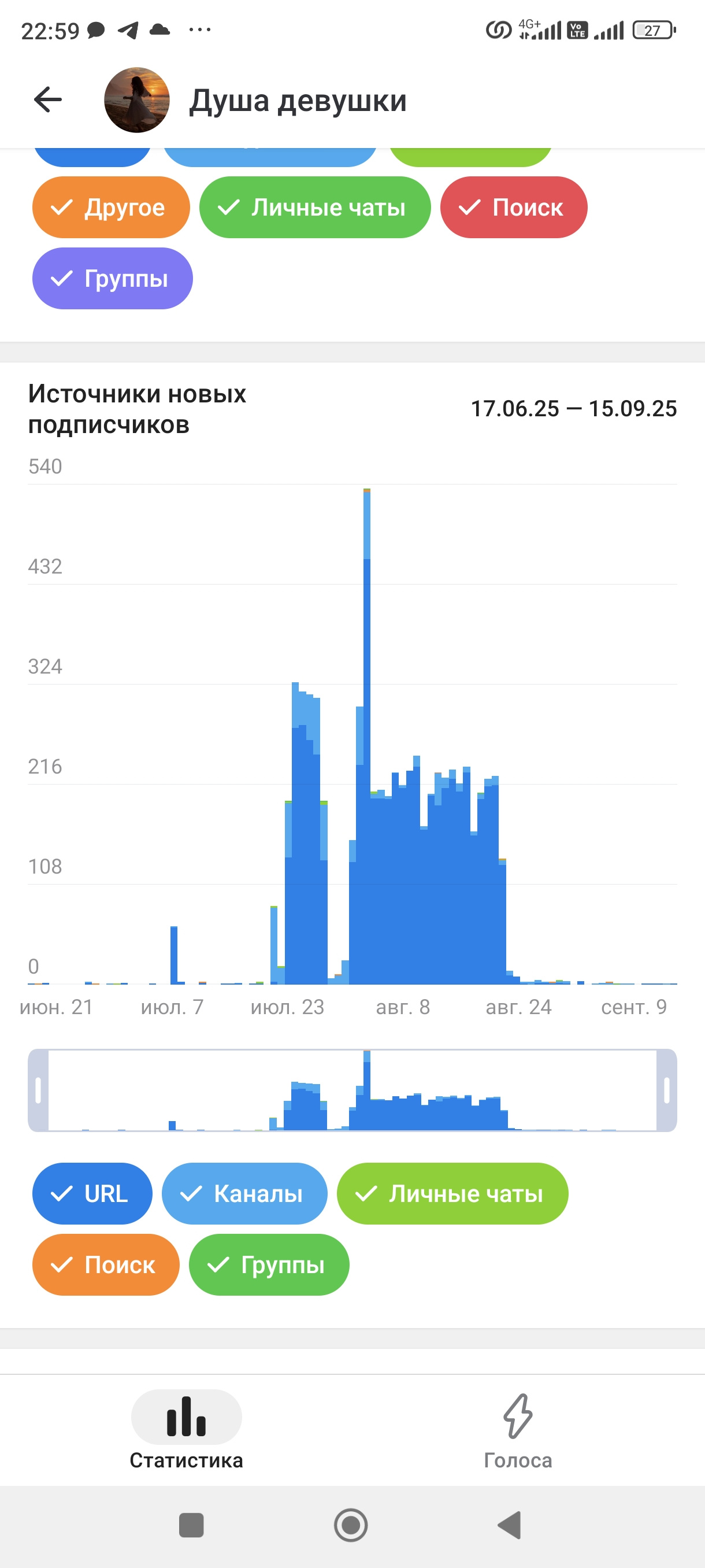Go to the system home screen
This screenshot has width=705, height=1568.
coord(351,1525)
